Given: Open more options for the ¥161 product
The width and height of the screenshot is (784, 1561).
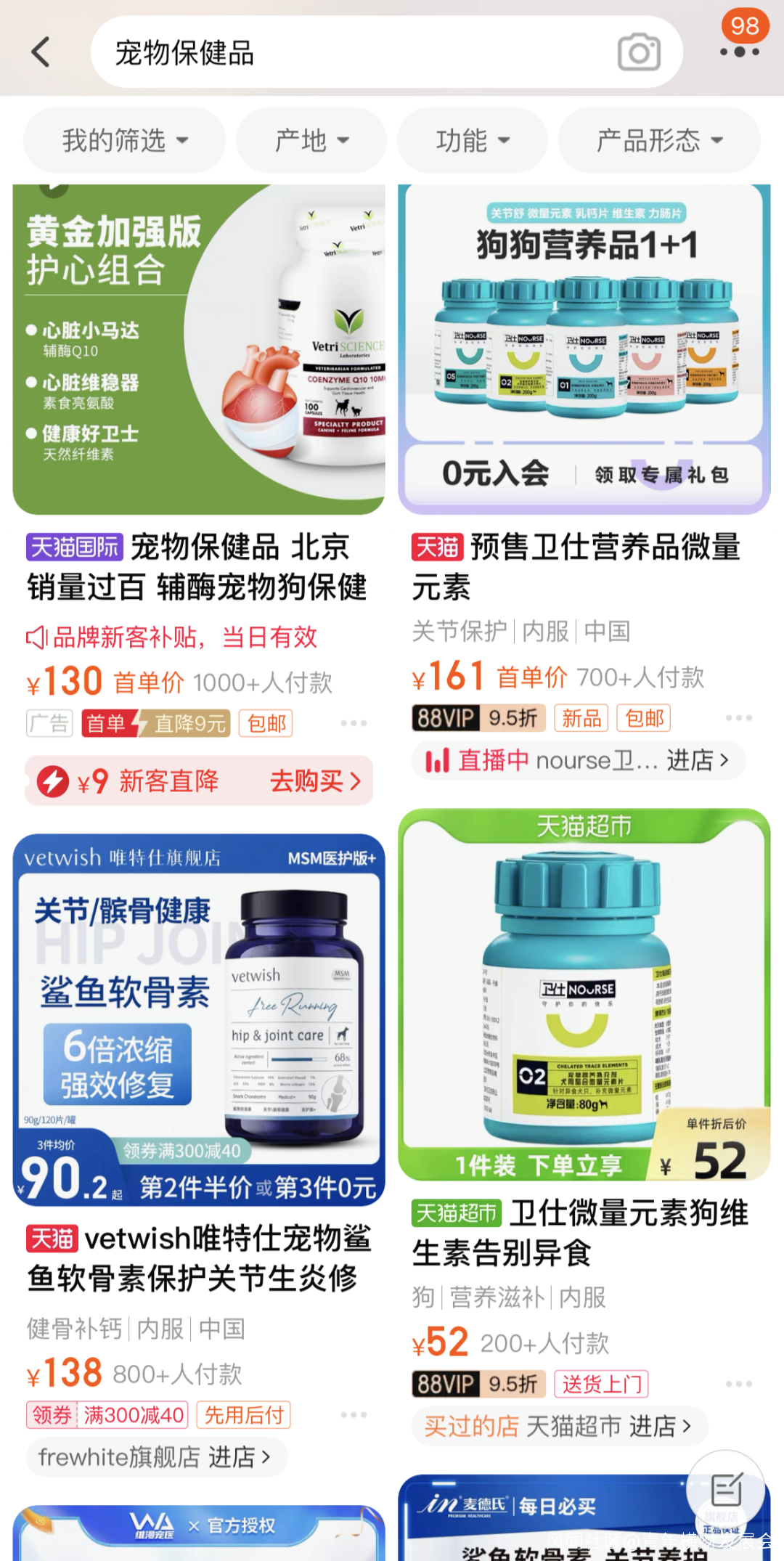Looking at the screenshot, I should tap(738, 717).
